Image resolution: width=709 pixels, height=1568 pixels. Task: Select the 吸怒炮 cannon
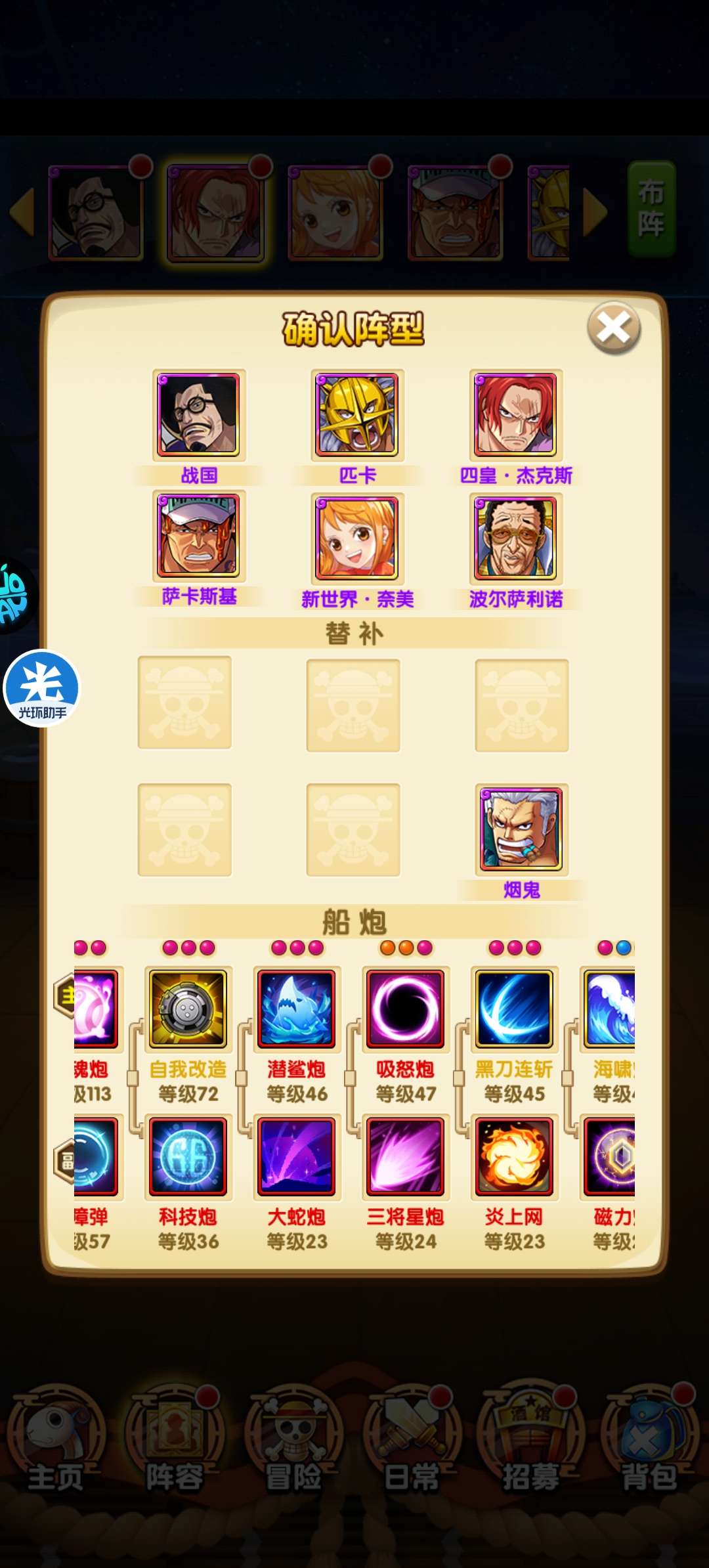pos(406,1008)
